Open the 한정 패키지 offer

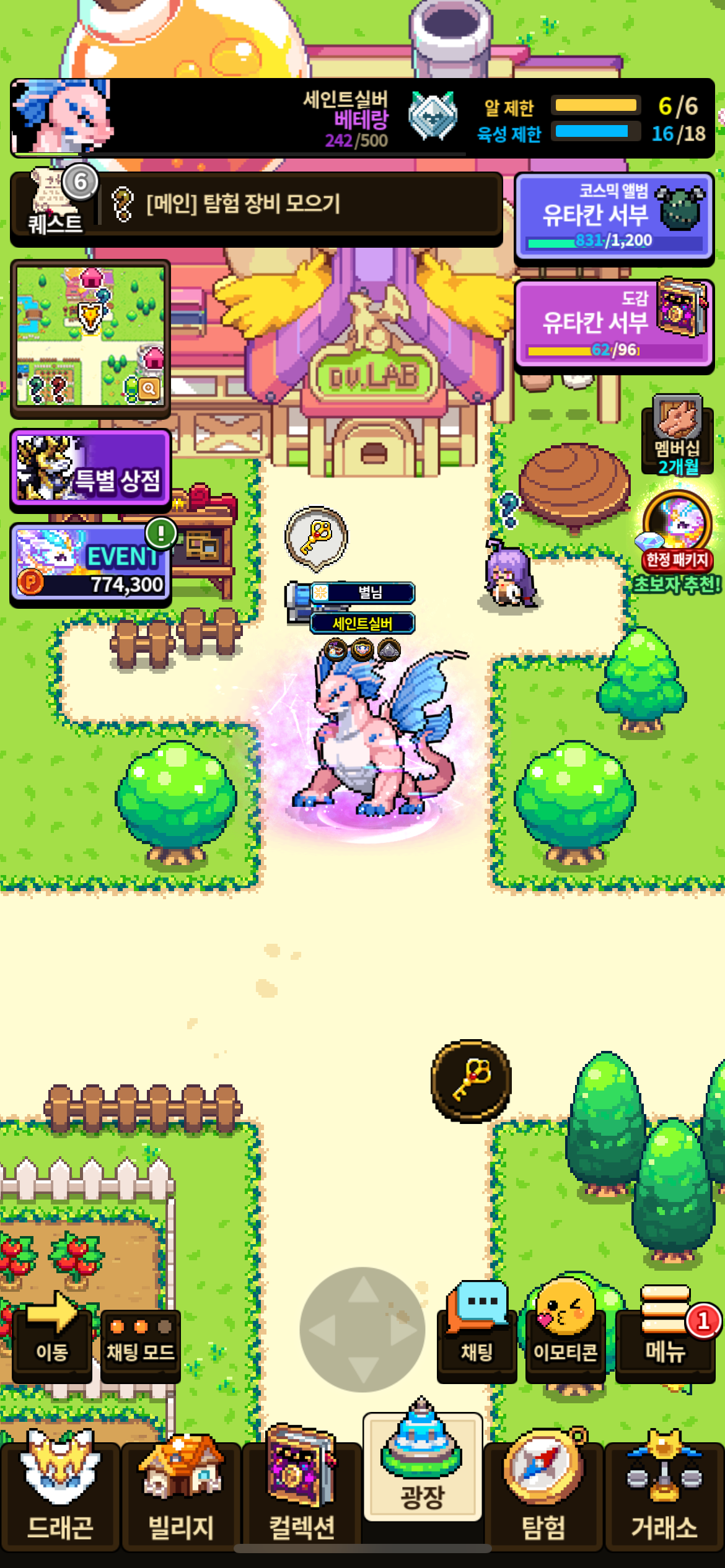pyautogui.click(x=678, y=539)
